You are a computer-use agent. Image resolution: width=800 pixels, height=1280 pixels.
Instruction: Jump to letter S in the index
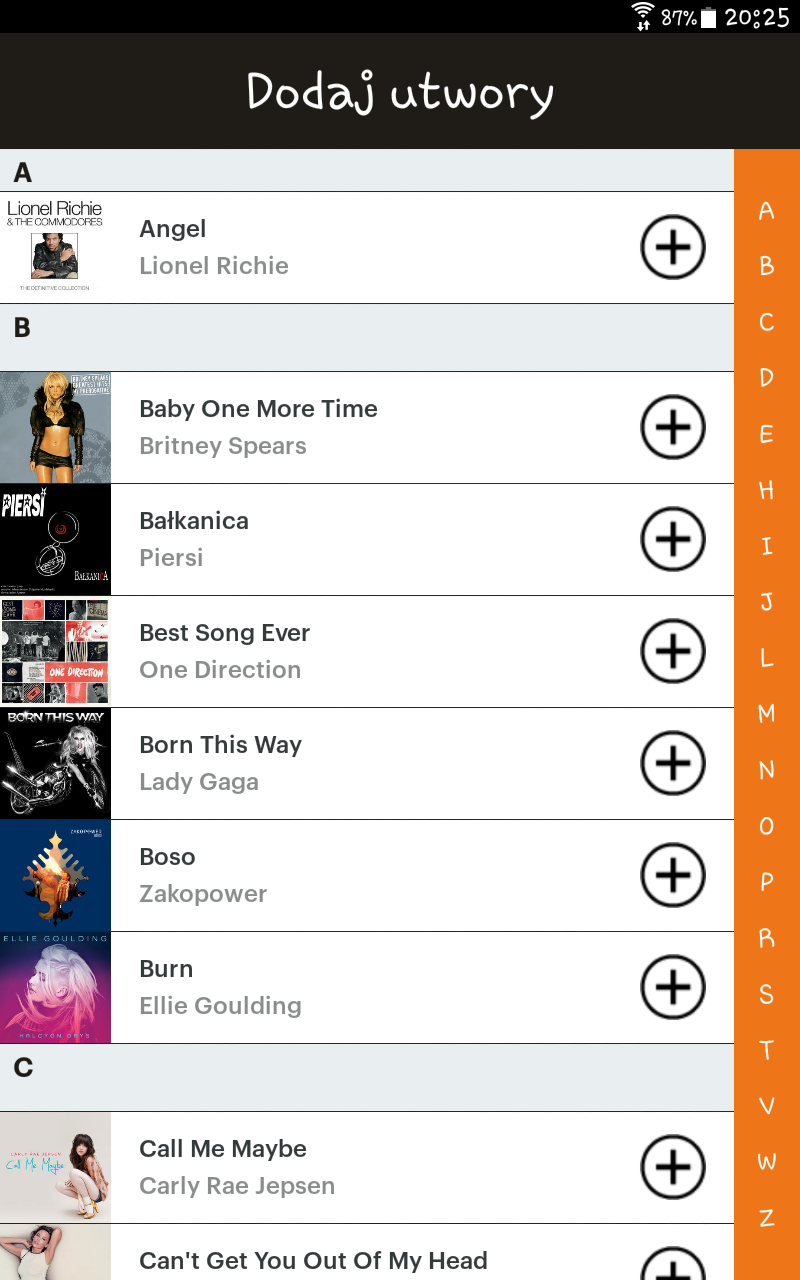pyautogui.click(x=767, y=994)
